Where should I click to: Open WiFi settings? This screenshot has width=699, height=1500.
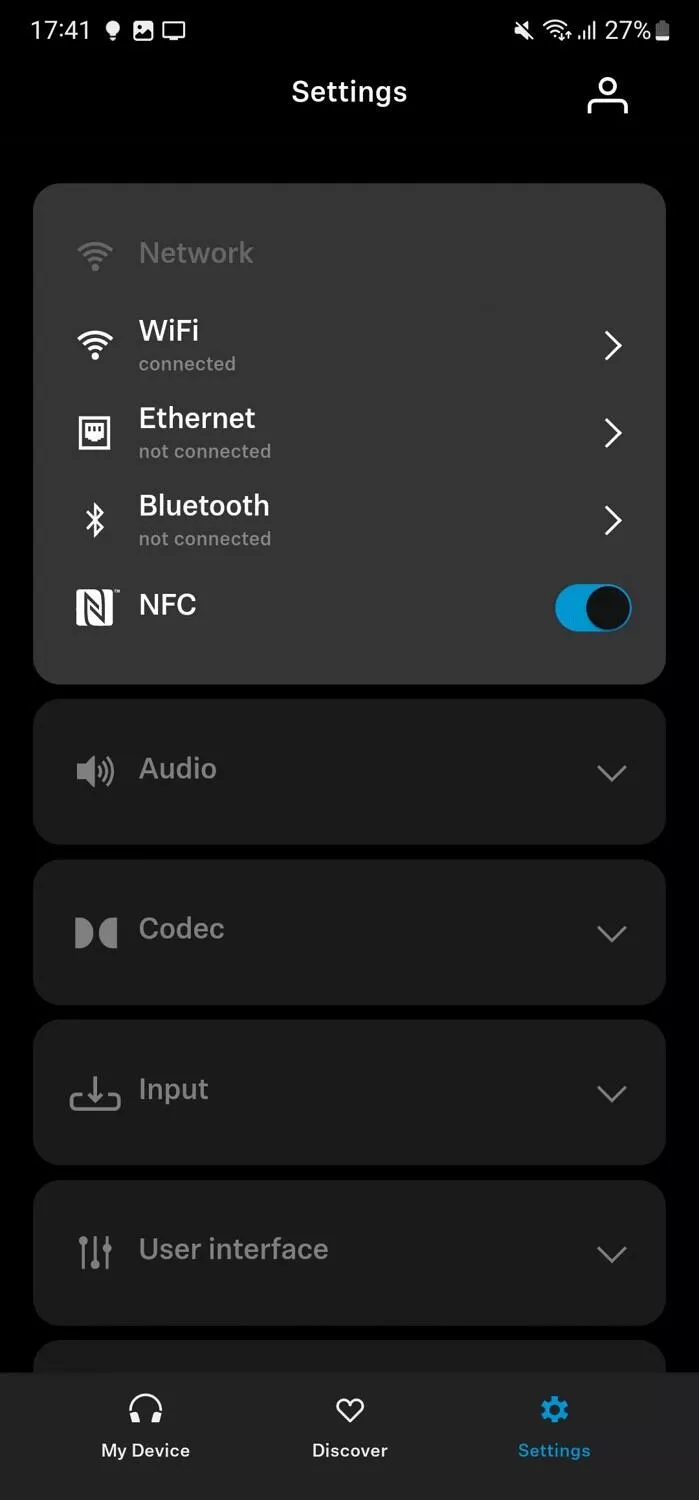(x=349, y=345)
